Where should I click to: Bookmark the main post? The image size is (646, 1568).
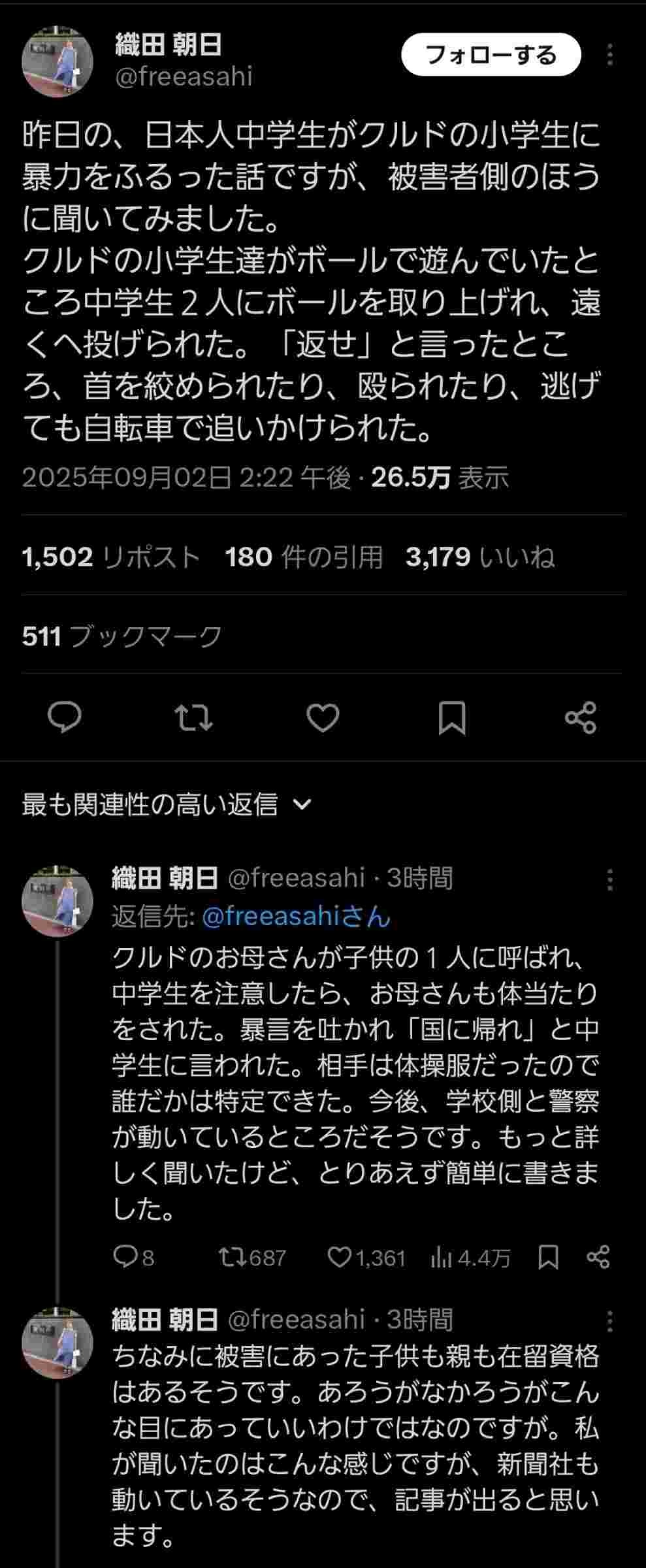452,717
